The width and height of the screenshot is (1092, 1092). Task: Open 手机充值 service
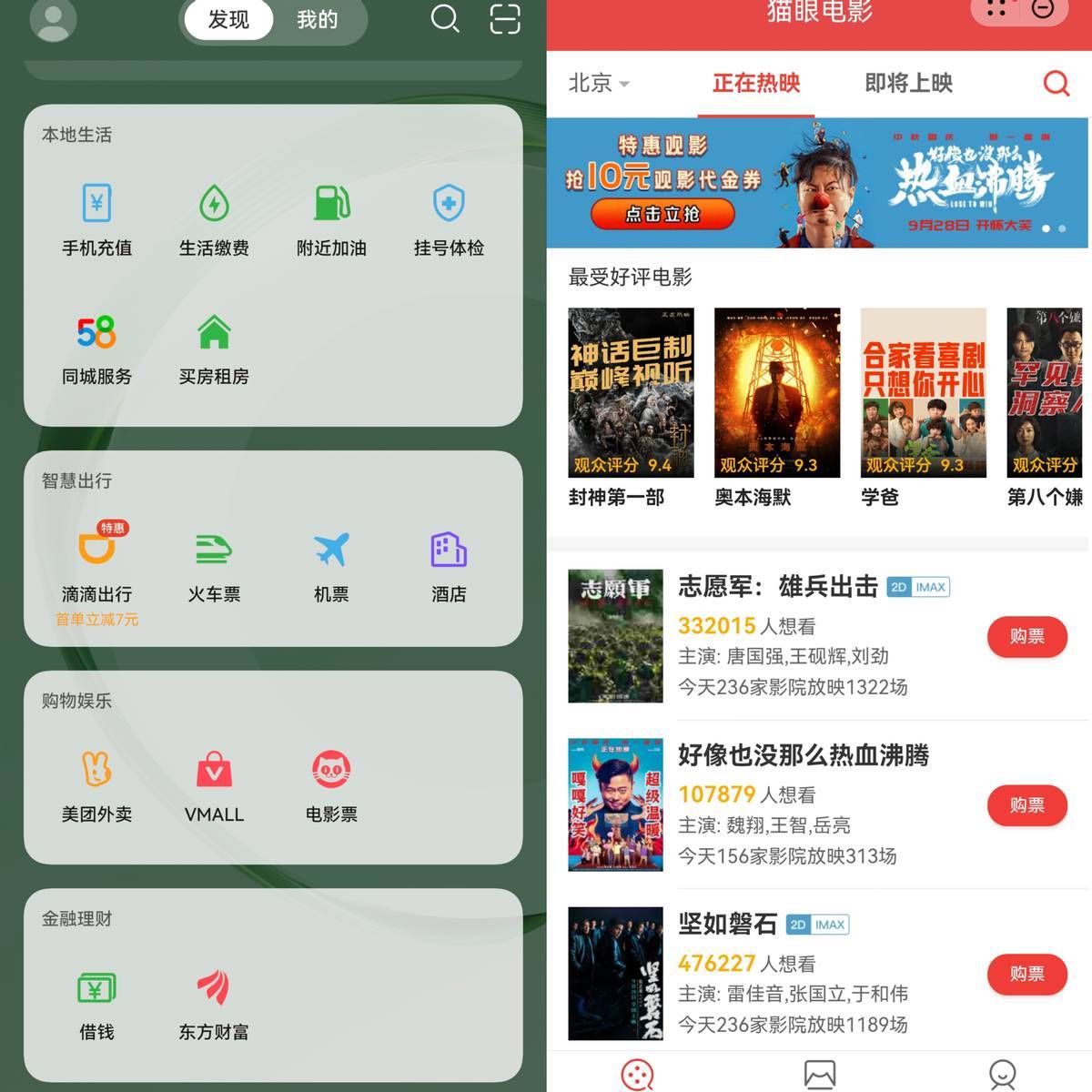point(96,219)
